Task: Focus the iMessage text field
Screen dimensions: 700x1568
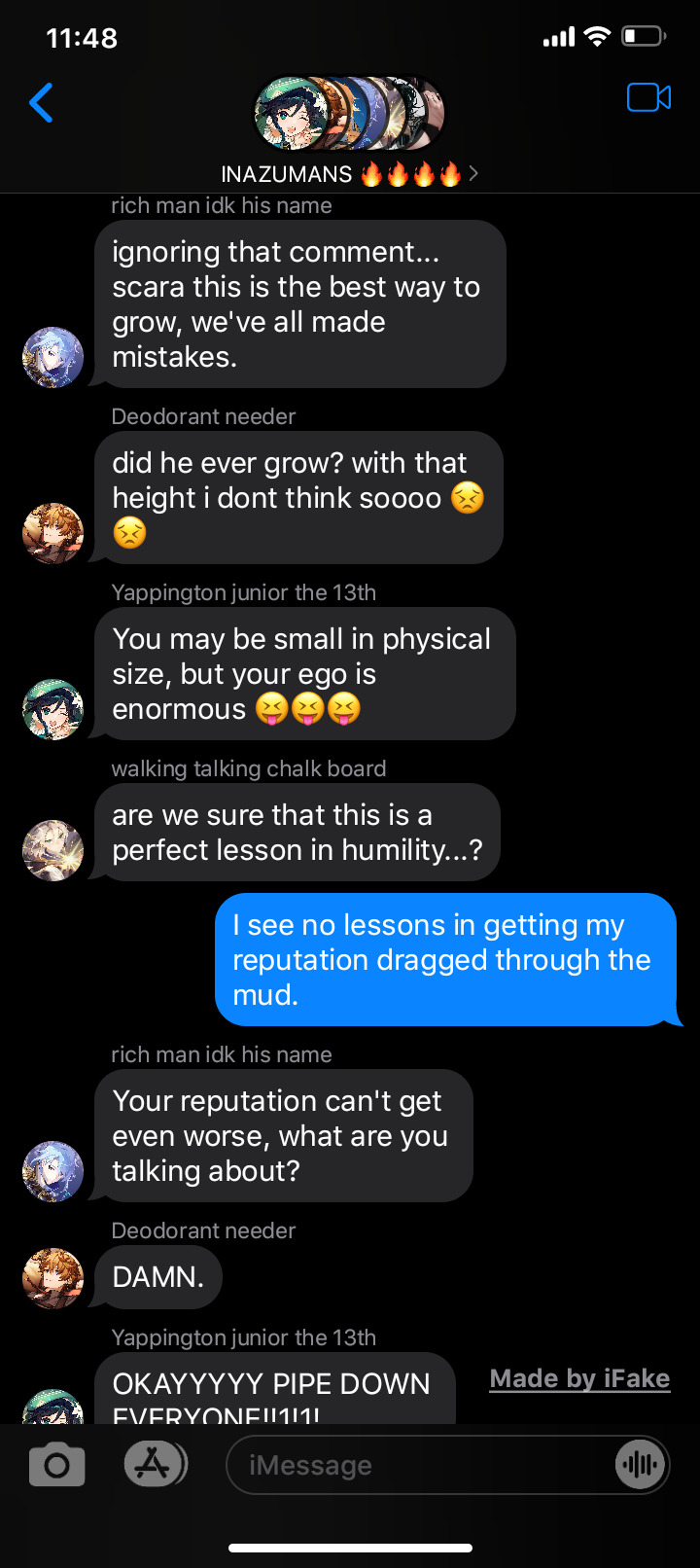Action: [x=418, y=1465]
